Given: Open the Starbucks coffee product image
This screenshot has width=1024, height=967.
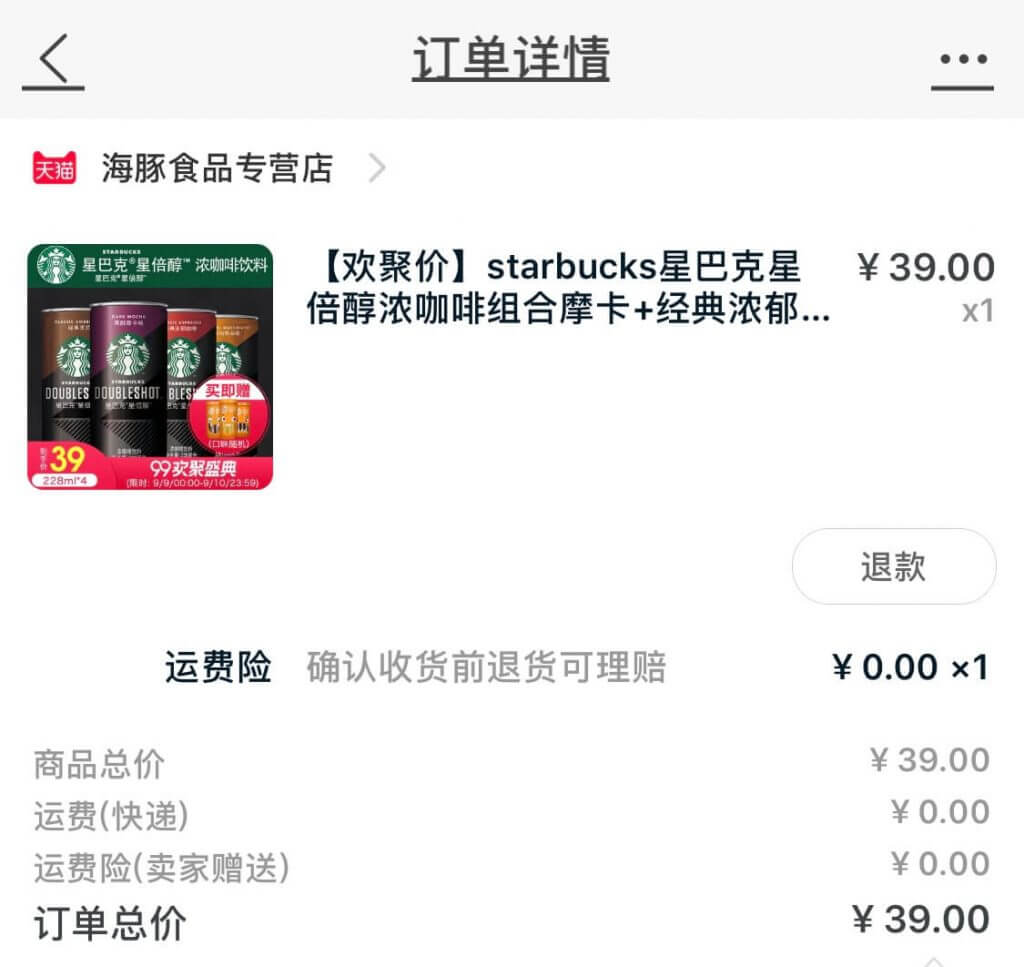Looking at the screenshot, I should tap(150, 367).
